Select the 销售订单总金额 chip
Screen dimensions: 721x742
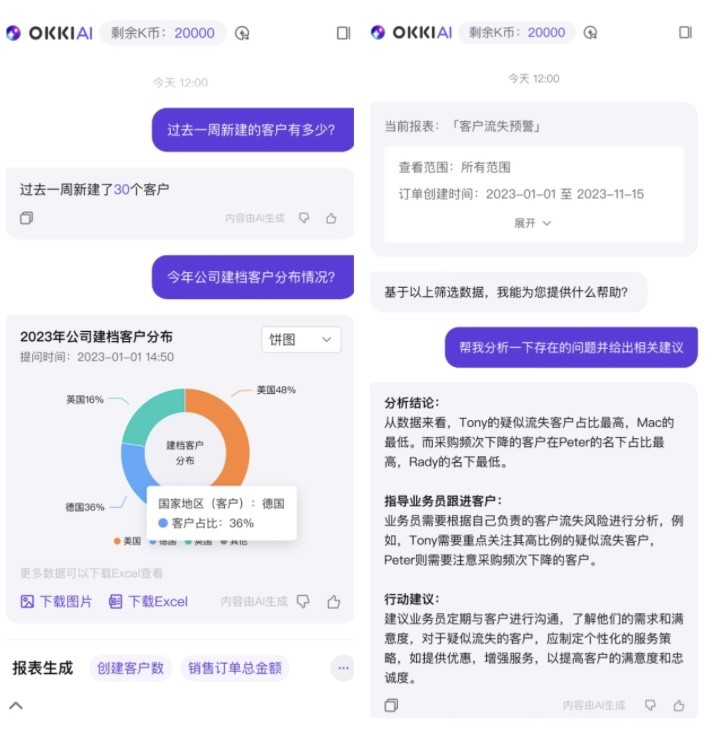click(x=235, y=668)
